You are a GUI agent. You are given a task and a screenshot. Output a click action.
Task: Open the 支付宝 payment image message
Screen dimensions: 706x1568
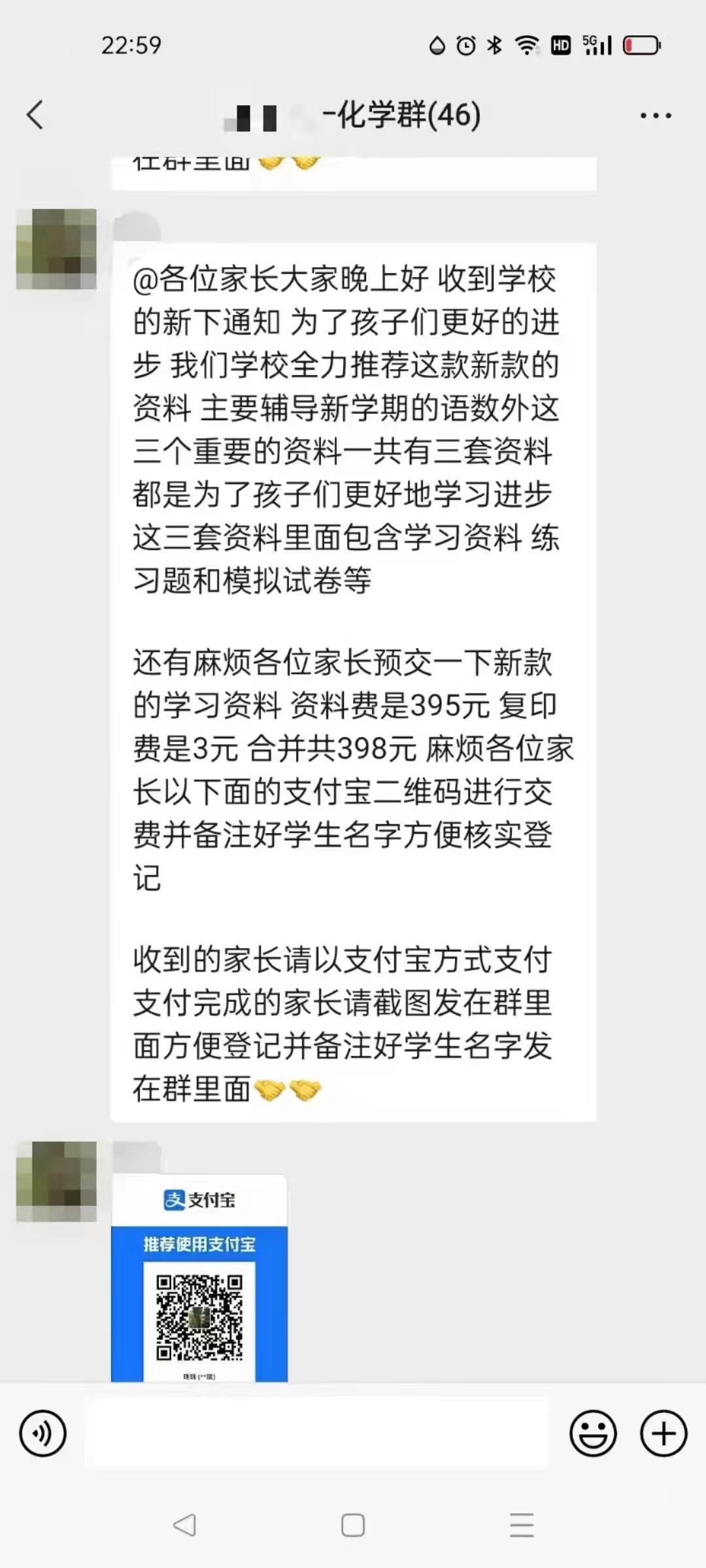click(199, 1278)
